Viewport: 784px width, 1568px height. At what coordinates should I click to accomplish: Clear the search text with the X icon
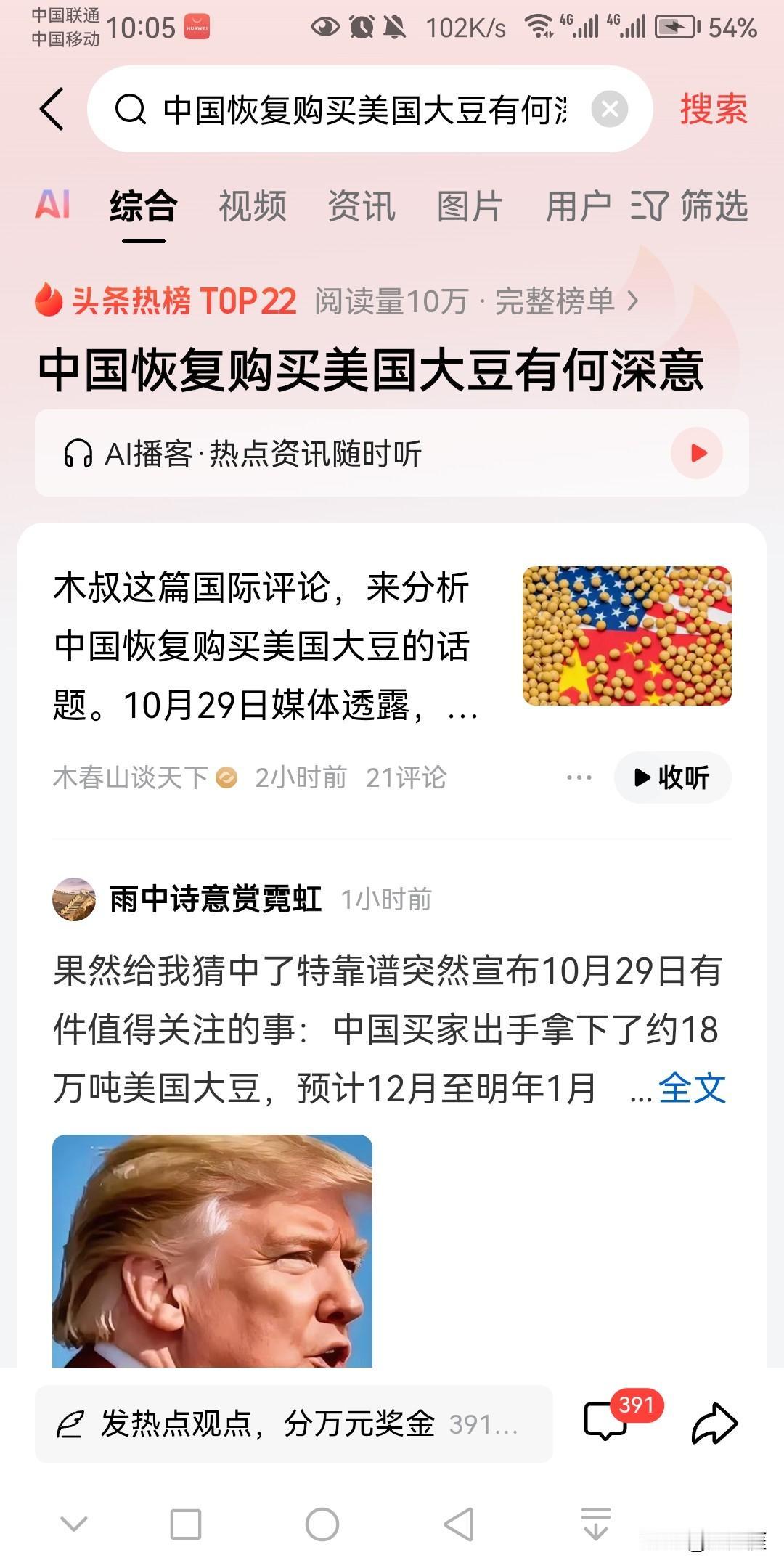pyautogui.click(x=610, y=109)
